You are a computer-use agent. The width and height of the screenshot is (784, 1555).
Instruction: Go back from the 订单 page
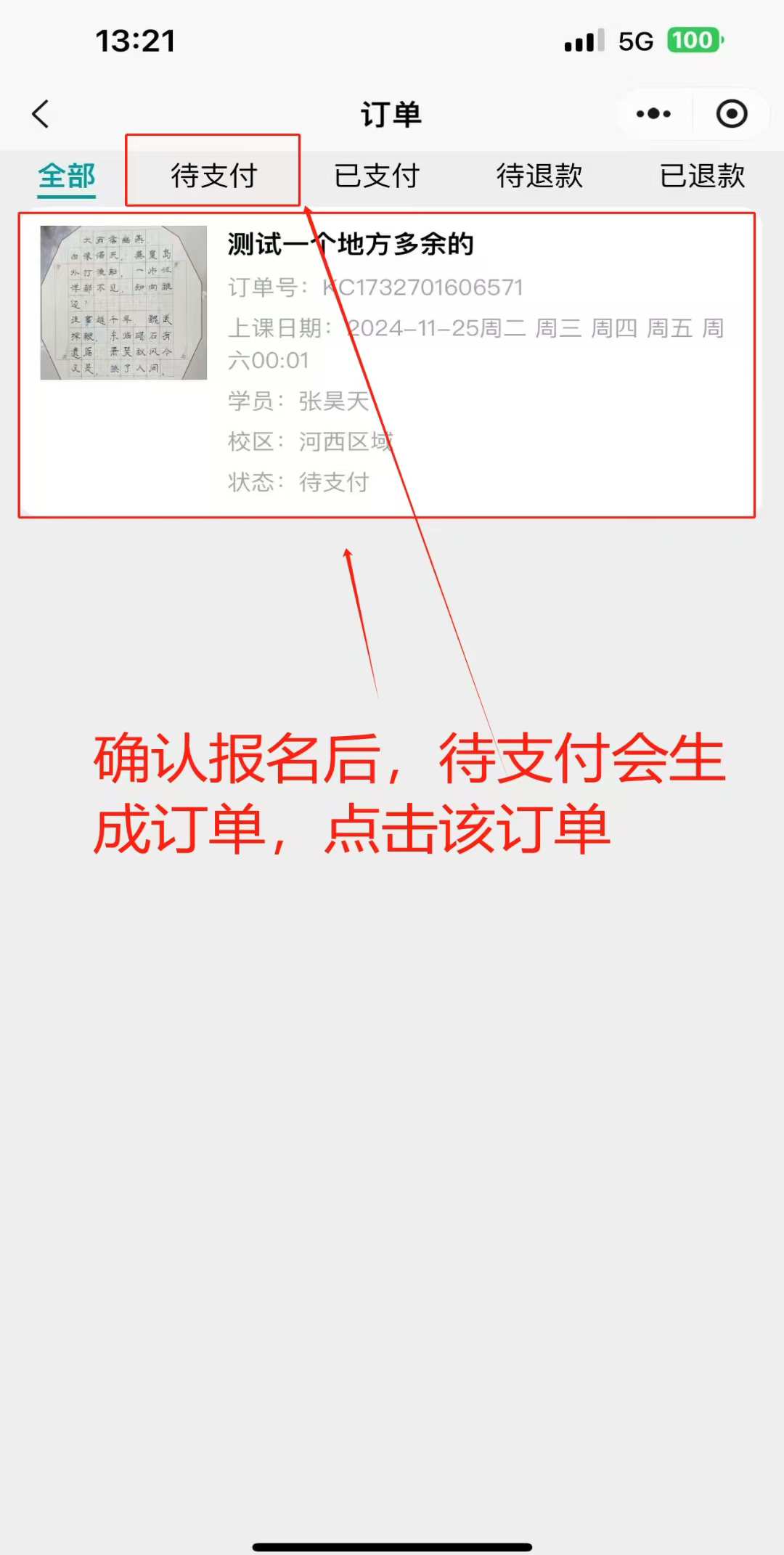[41, 114]
